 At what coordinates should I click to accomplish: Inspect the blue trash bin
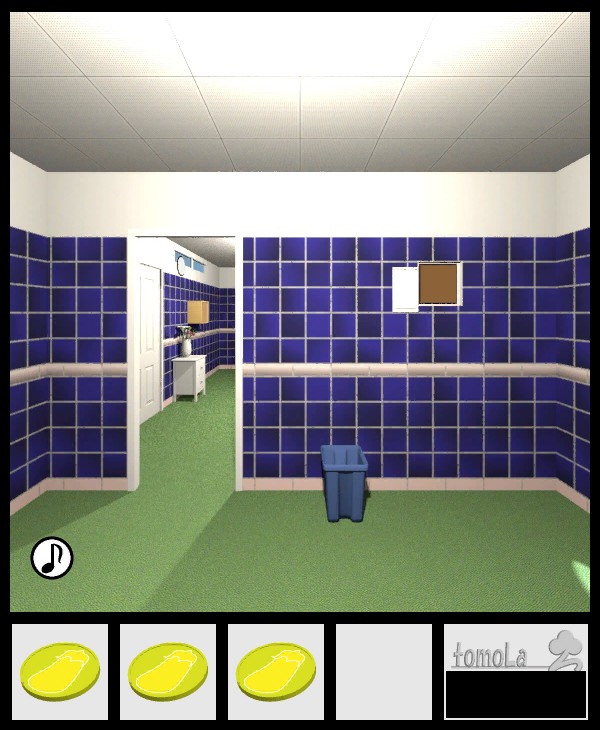[x=344, y=482]
